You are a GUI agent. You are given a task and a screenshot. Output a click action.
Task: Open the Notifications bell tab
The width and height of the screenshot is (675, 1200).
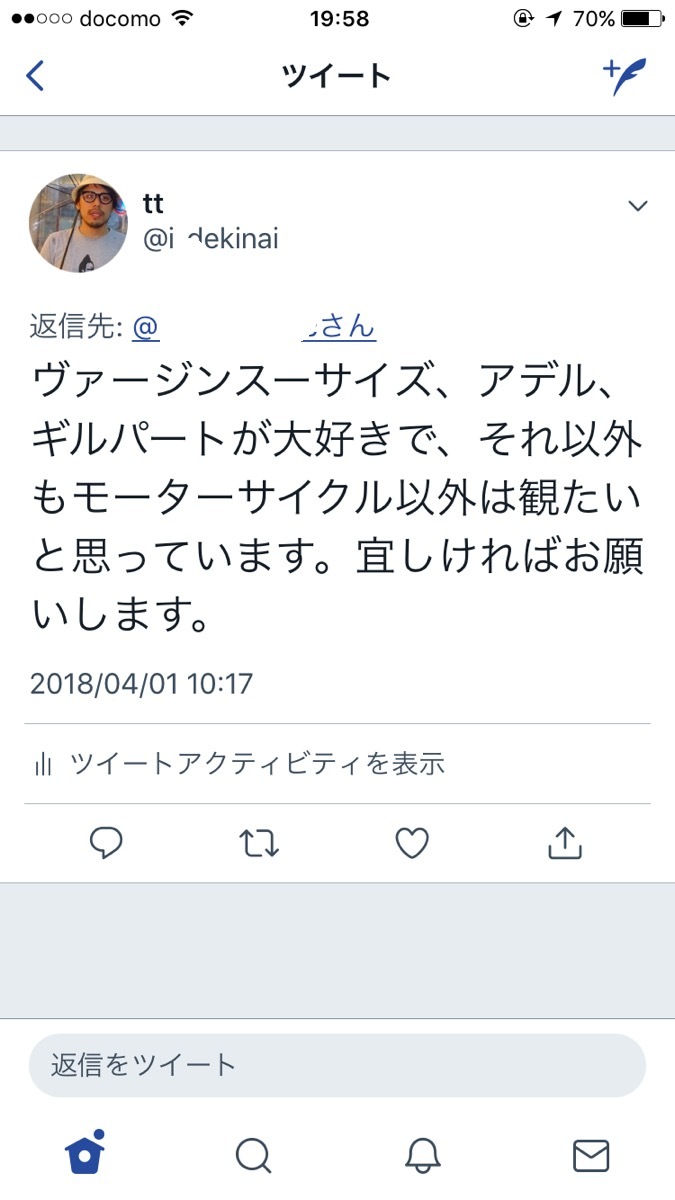(x=422, y=1156)
